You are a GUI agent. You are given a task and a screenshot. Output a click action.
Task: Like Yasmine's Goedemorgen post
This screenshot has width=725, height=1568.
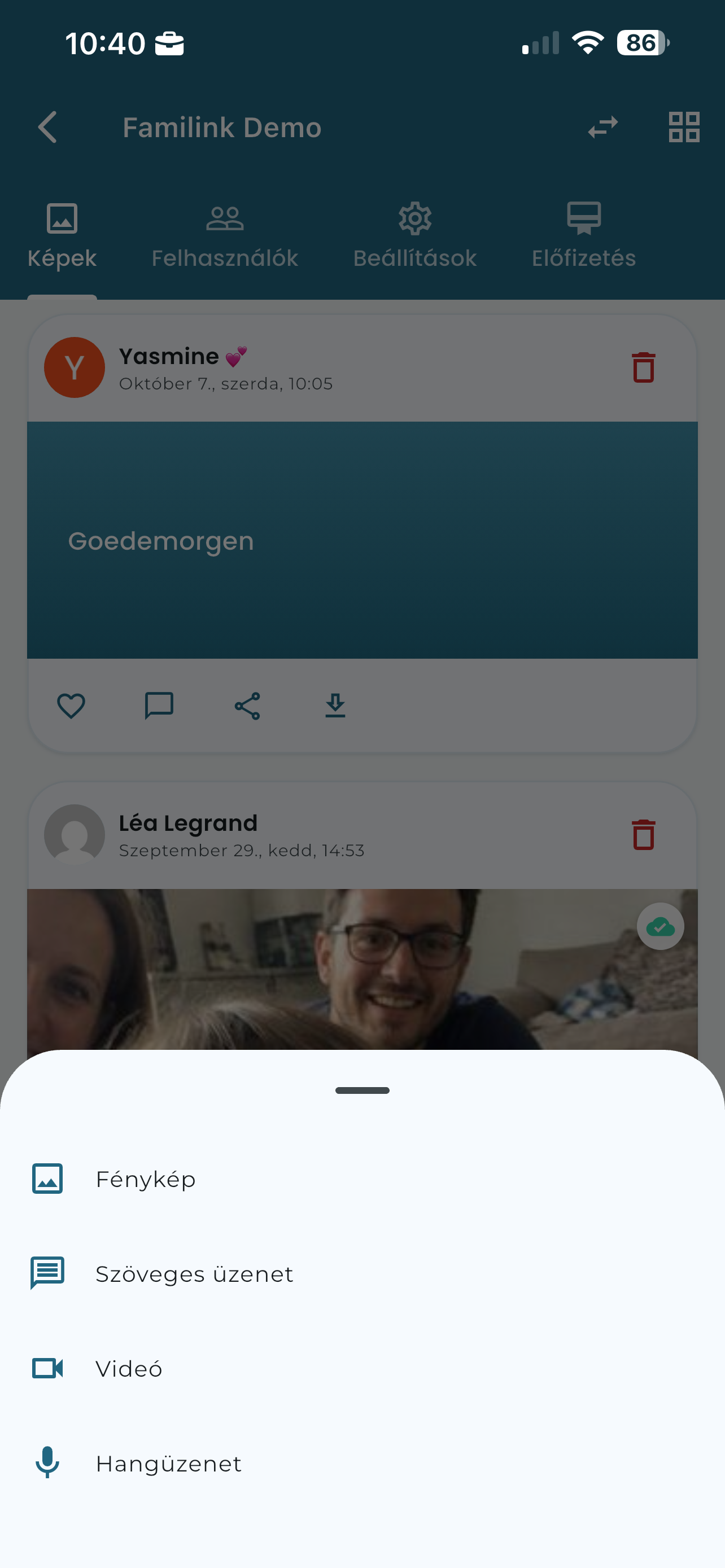coord(71,706)
